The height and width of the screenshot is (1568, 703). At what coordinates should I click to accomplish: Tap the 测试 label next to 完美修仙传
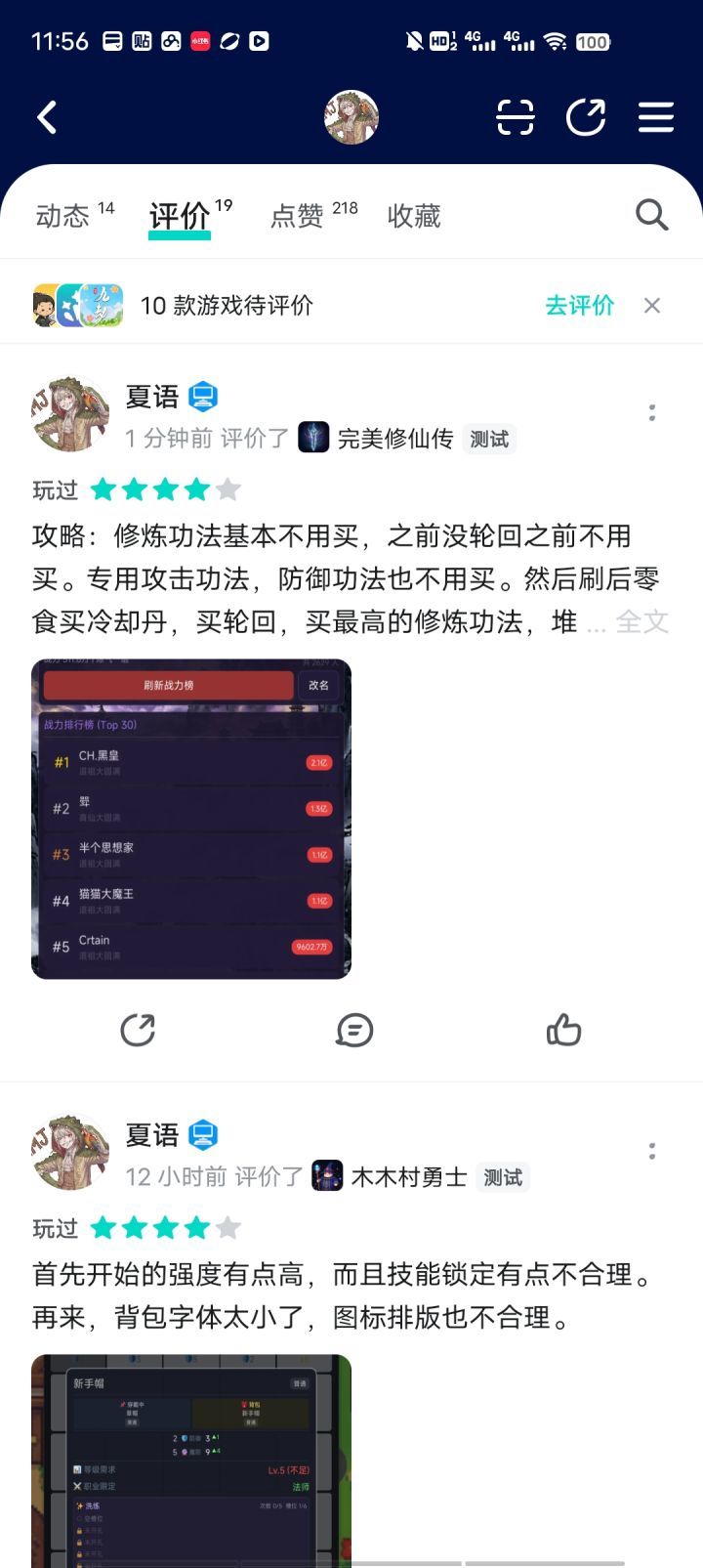489,440
